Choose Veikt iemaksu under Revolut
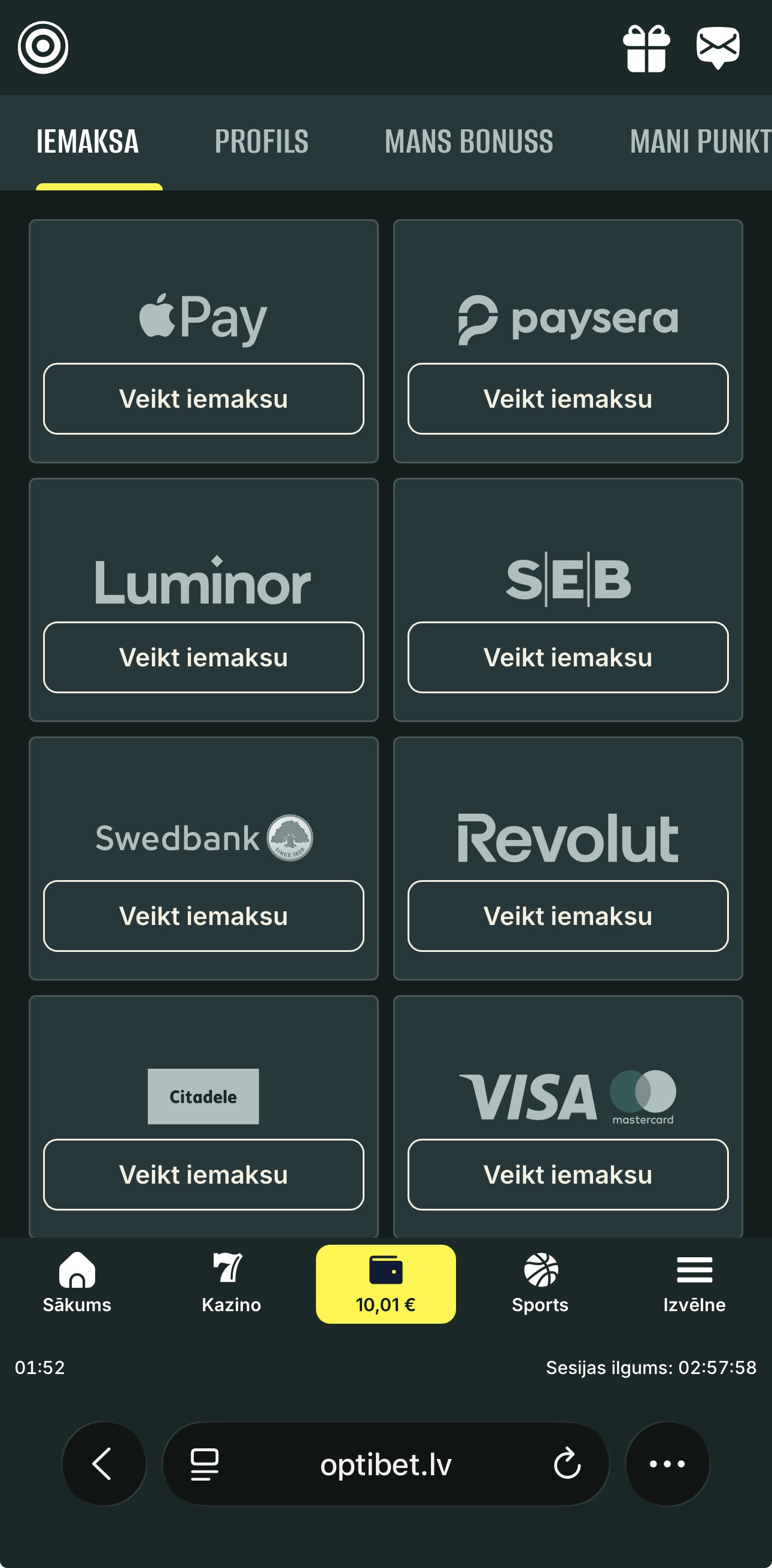Image resolution: width=772 pixels, height=1568 pixels. (x=567, y=916)
